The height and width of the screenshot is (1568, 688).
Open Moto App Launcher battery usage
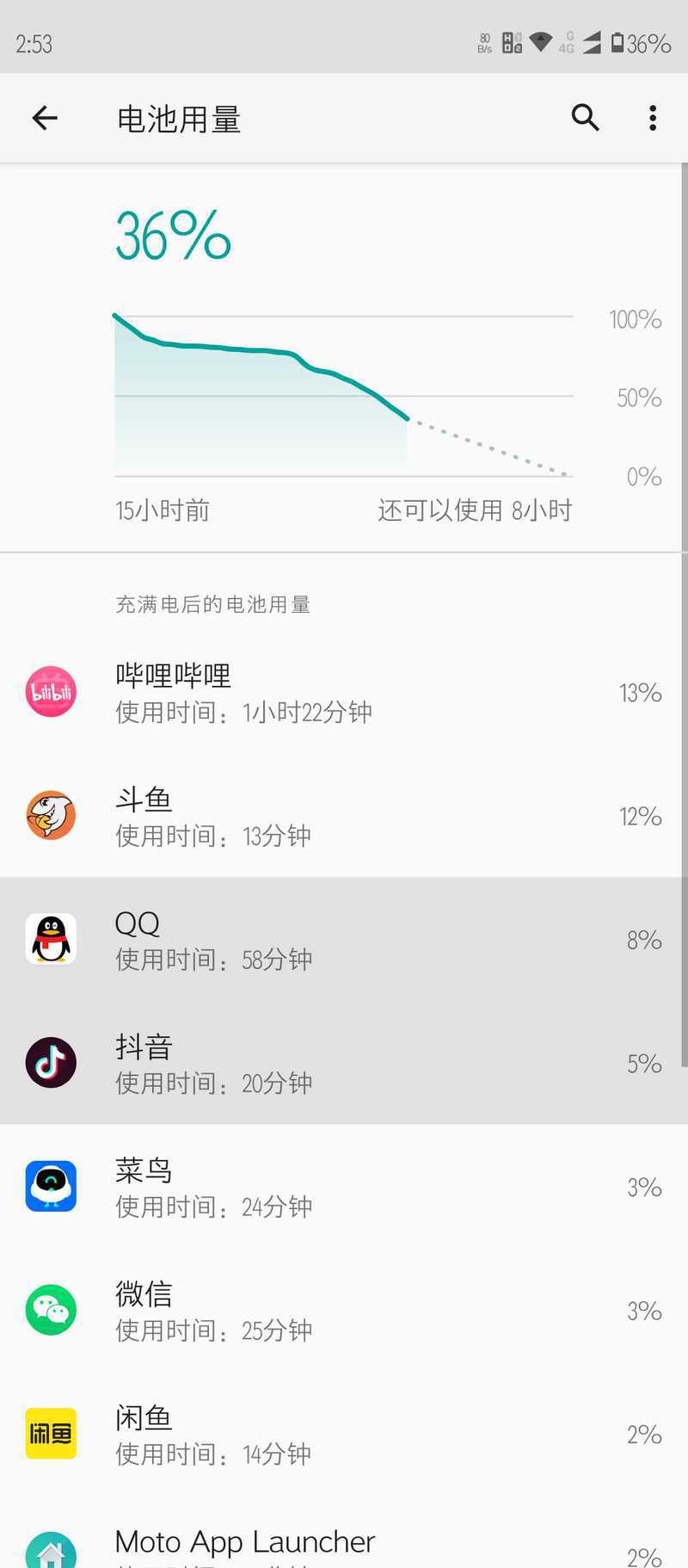coord(344,1533)
